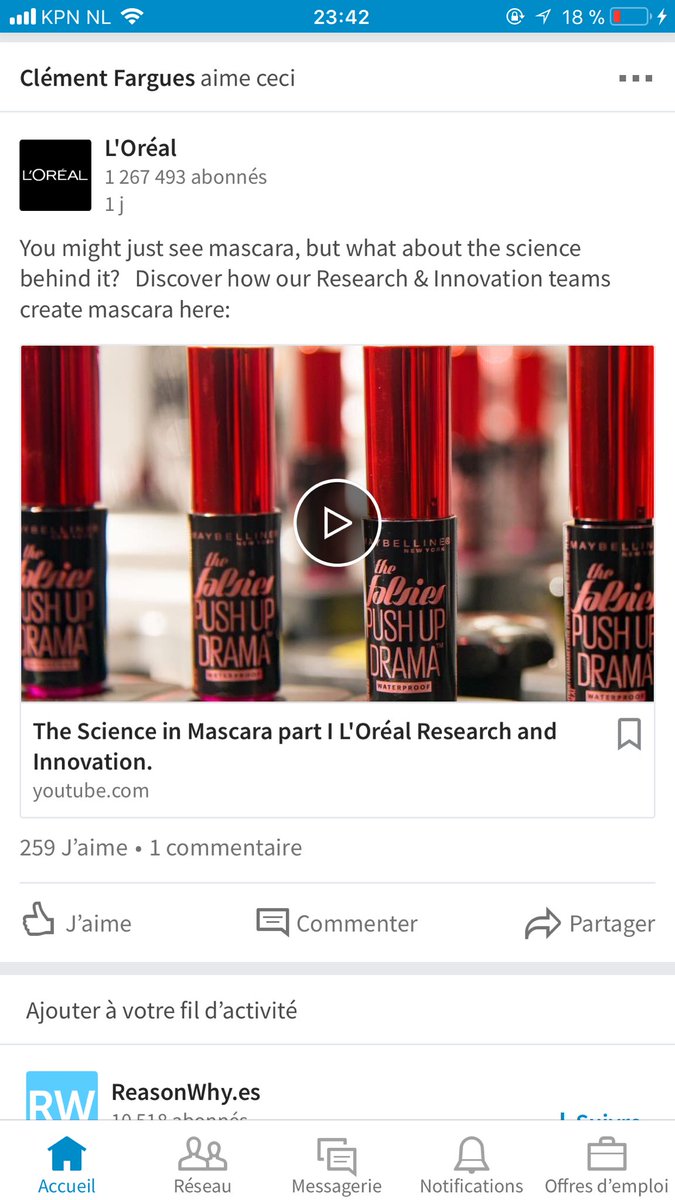
Task: Switch to Offres d'emploi tab
Action: [608, 1164]
